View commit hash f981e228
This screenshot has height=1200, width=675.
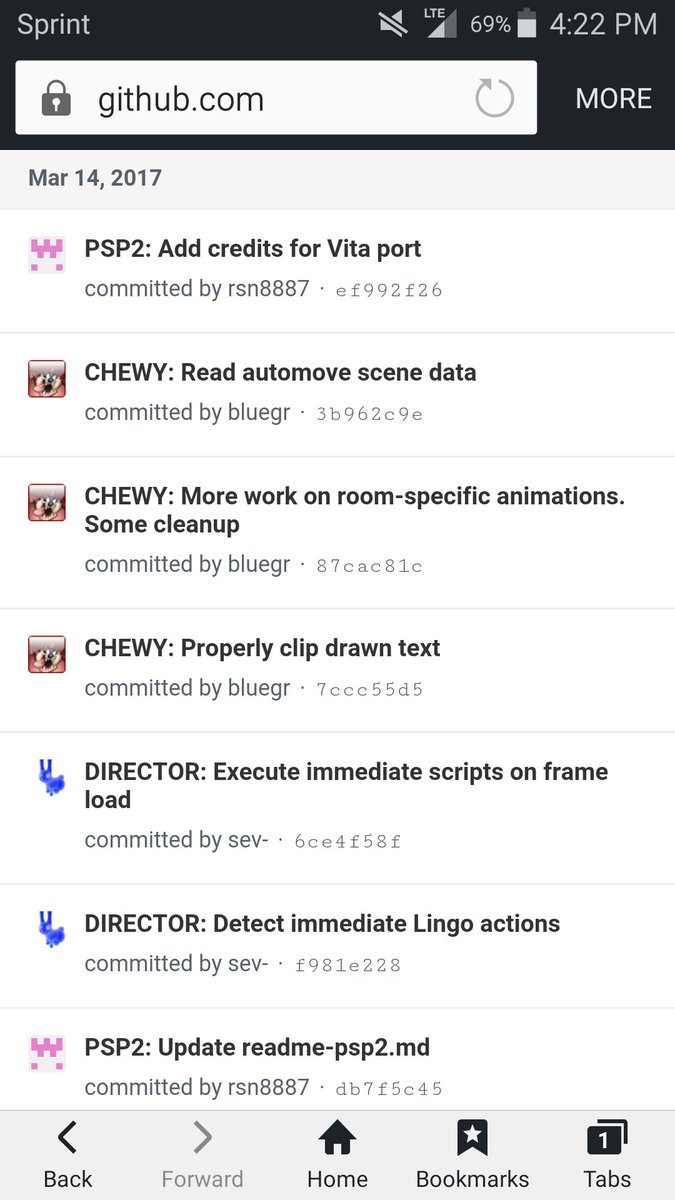coord(348,966)
